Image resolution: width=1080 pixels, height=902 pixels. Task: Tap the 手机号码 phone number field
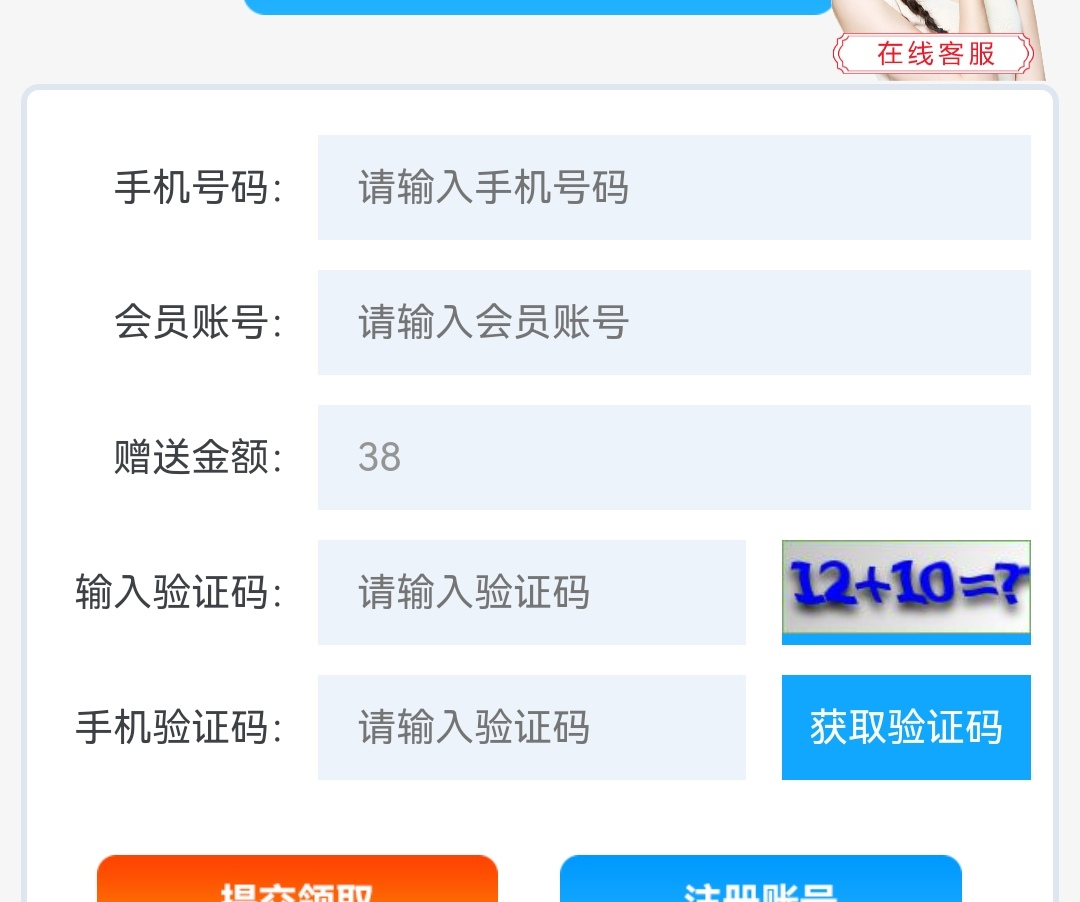(673, 187)
